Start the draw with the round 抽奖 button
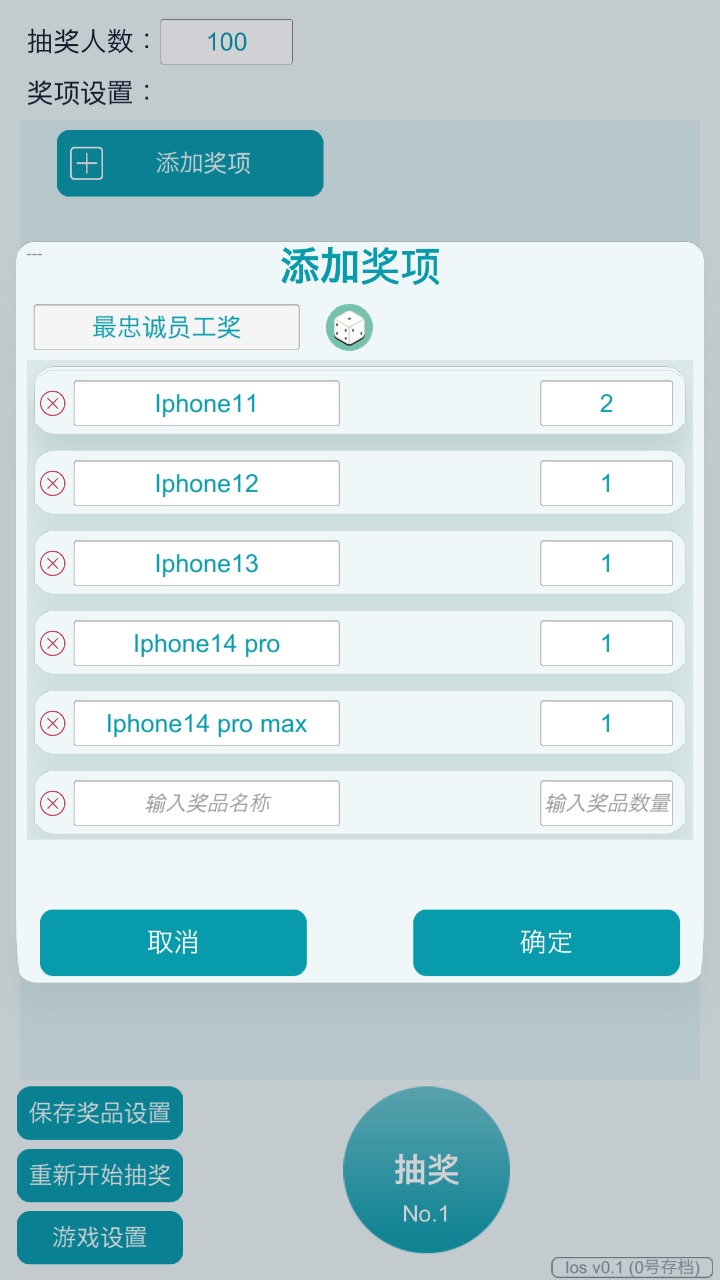The image size is (720, 1280). (426, 1170)
